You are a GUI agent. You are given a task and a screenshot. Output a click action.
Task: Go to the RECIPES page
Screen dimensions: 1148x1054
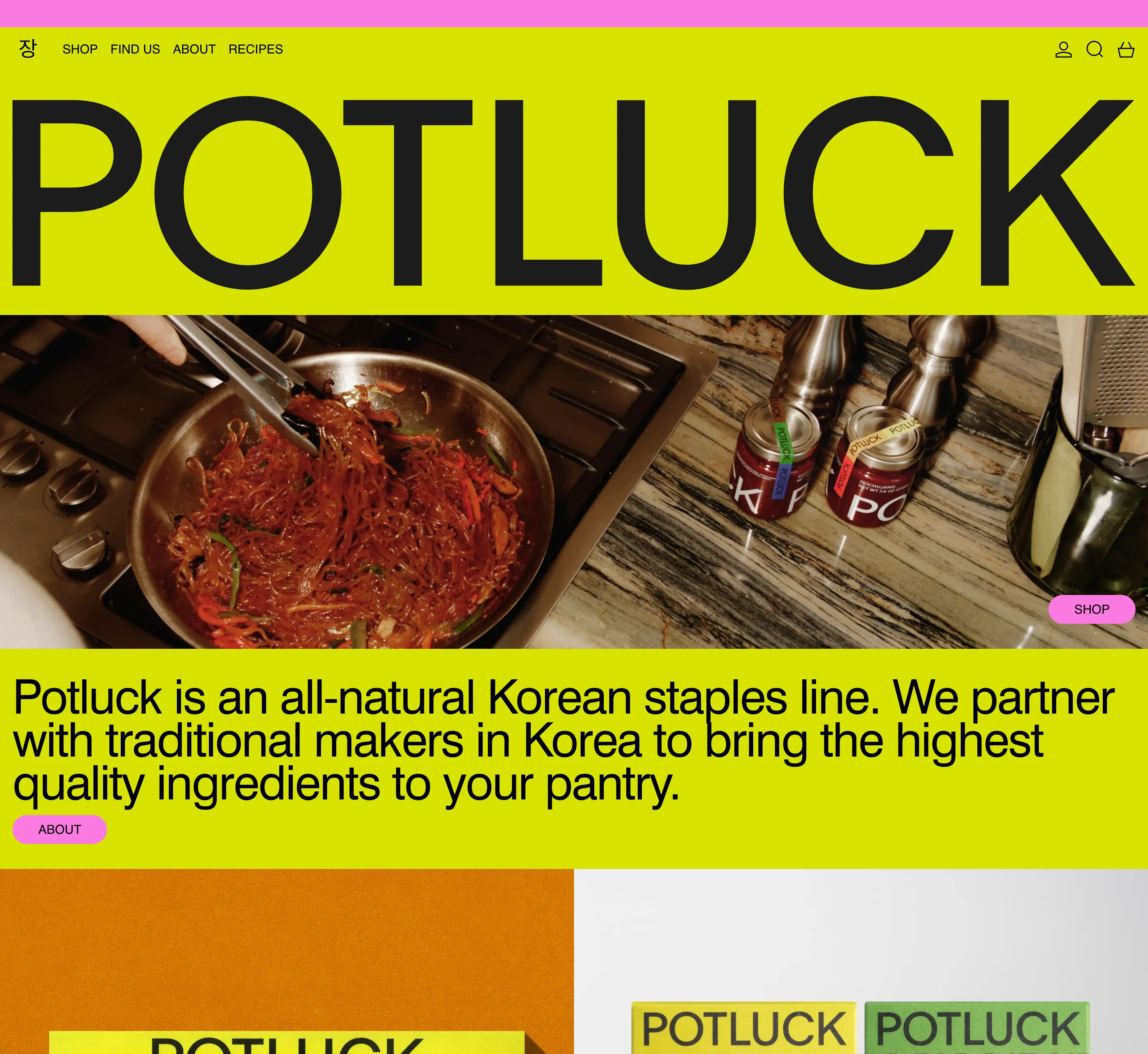click(256, 50)
